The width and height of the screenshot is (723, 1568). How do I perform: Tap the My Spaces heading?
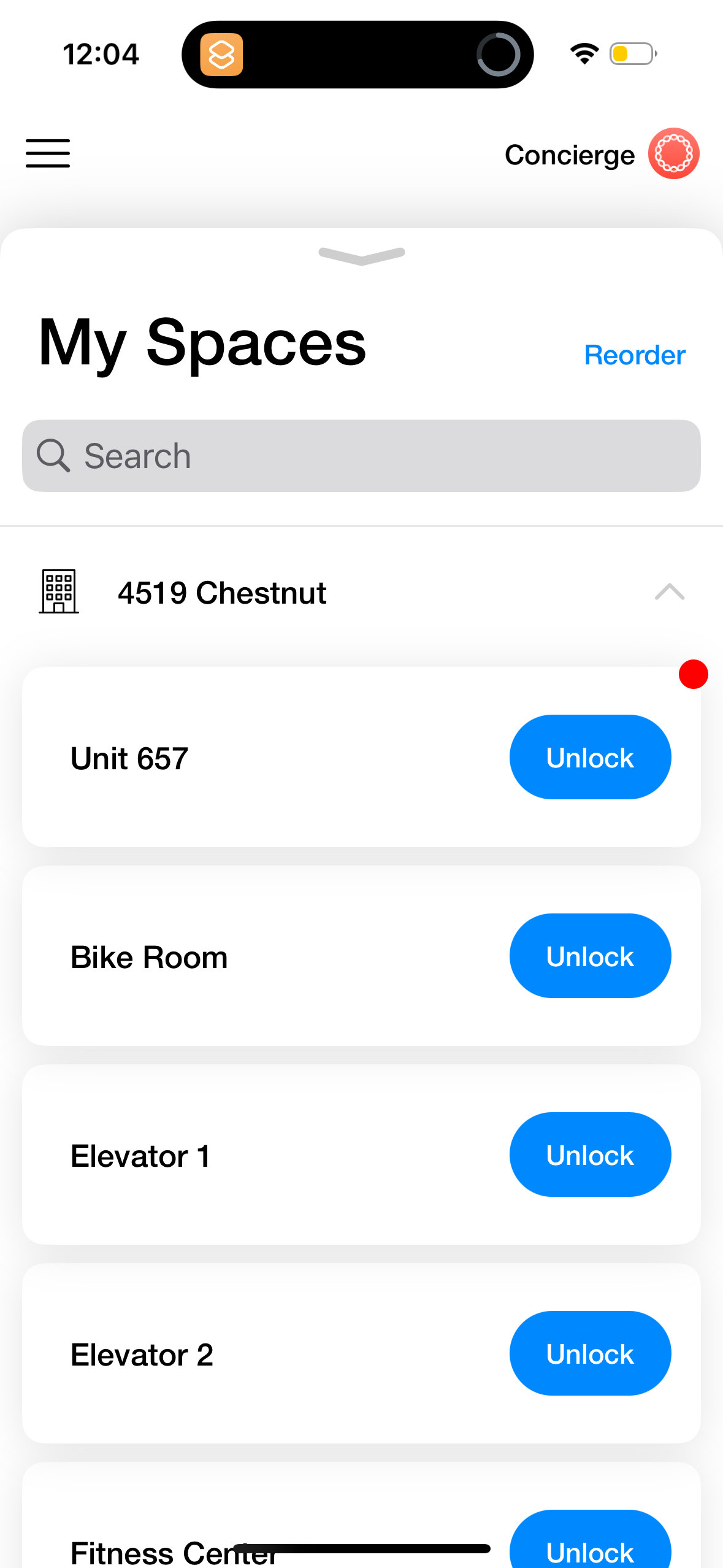[x=201, y=344]
